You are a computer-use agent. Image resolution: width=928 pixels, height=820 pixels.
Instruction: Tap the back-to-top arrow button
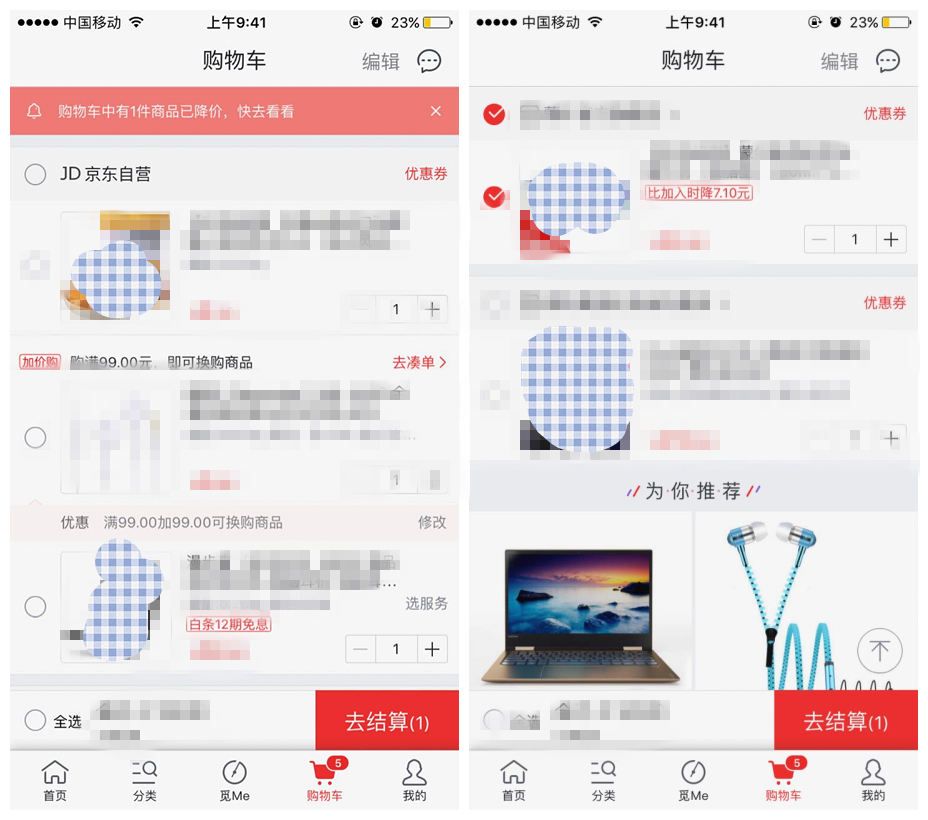coord(880,651)
